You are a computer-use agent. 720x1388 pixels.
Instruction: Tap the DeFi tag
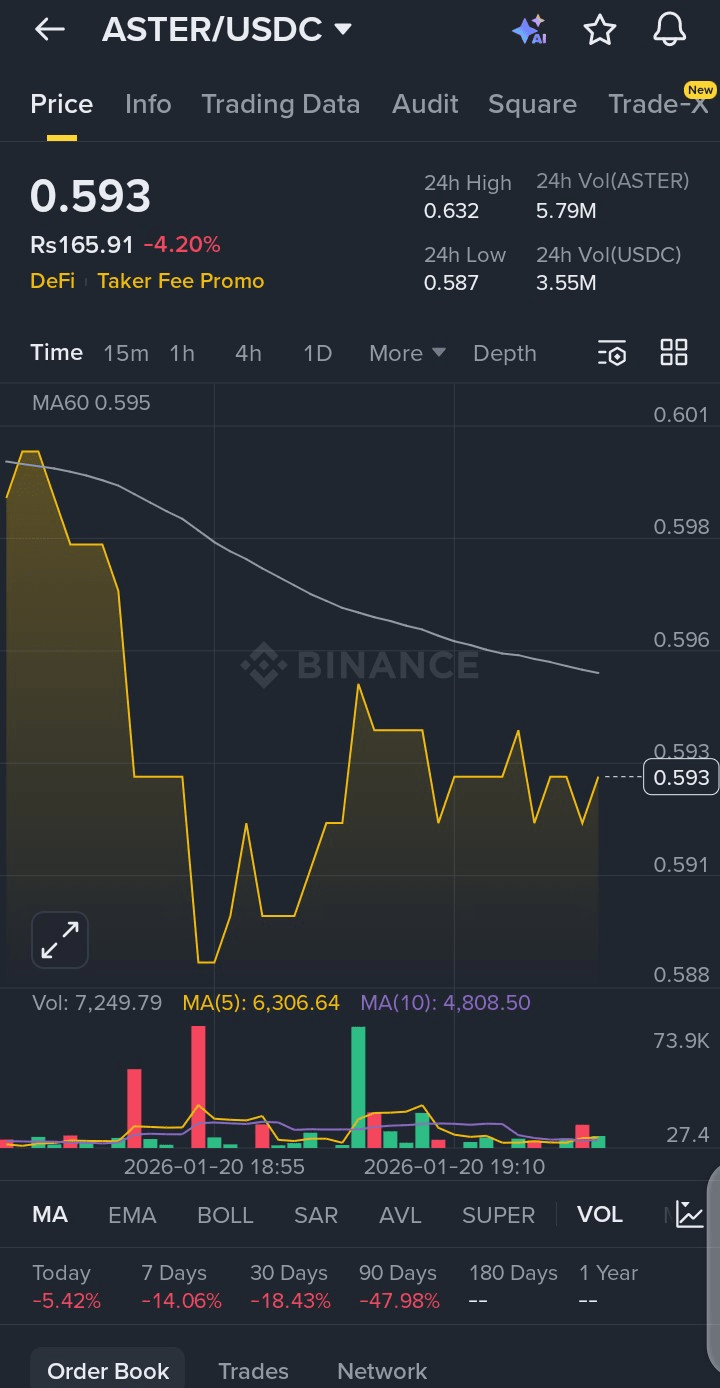[x=52, y=281]
